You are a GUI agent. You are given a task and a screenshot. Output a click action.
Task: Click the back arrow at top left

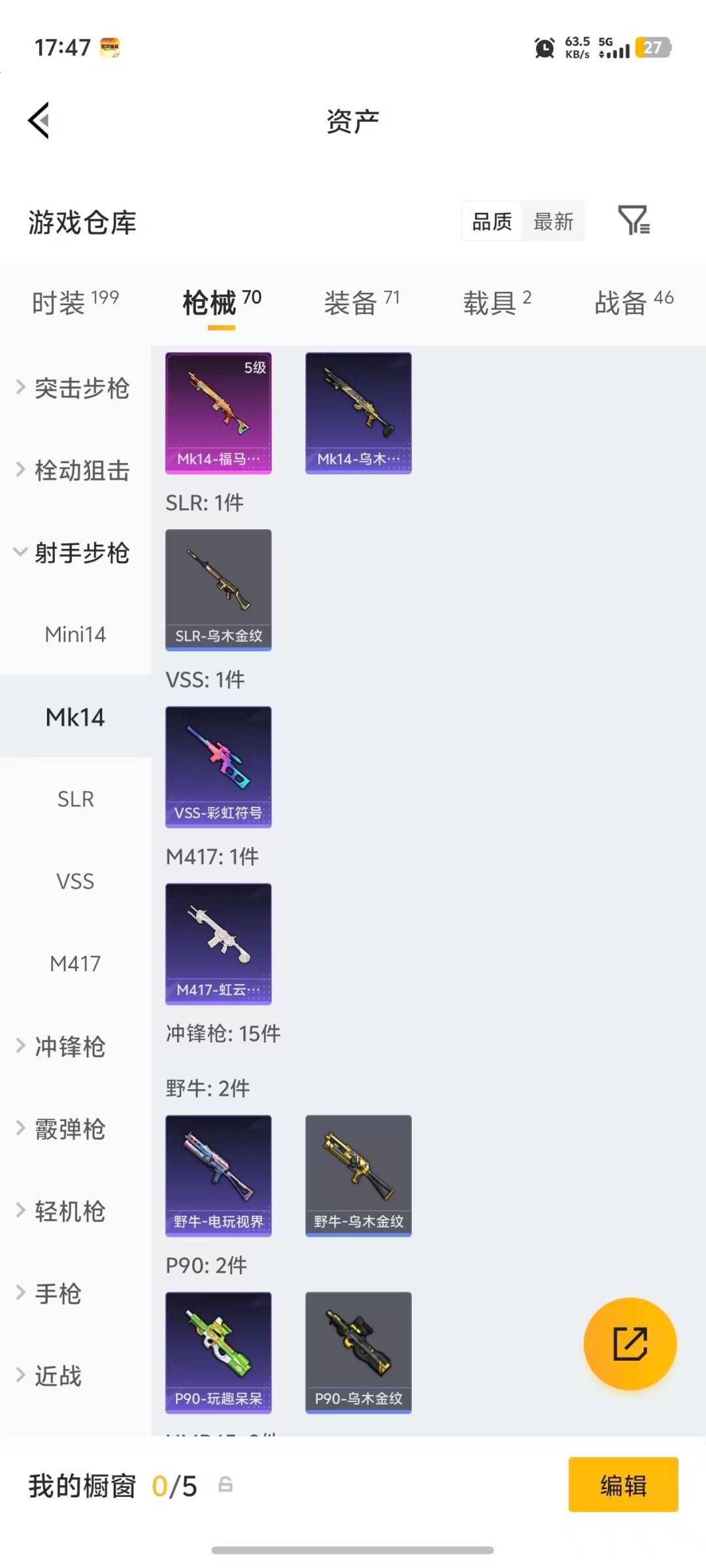(38, 121)
